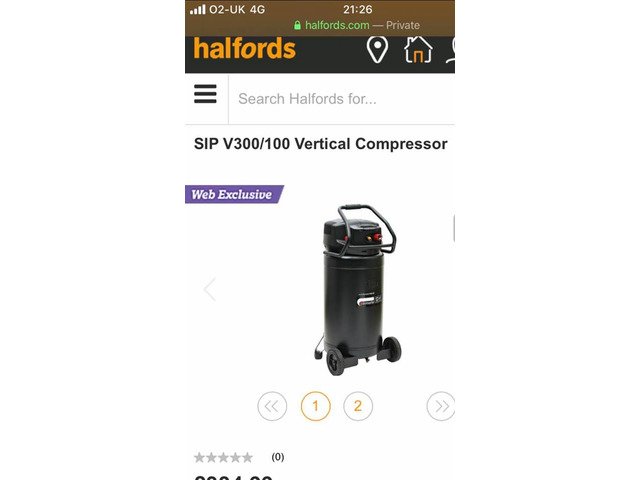
Task: View the star rating reviews
Action: coord(223,457)
